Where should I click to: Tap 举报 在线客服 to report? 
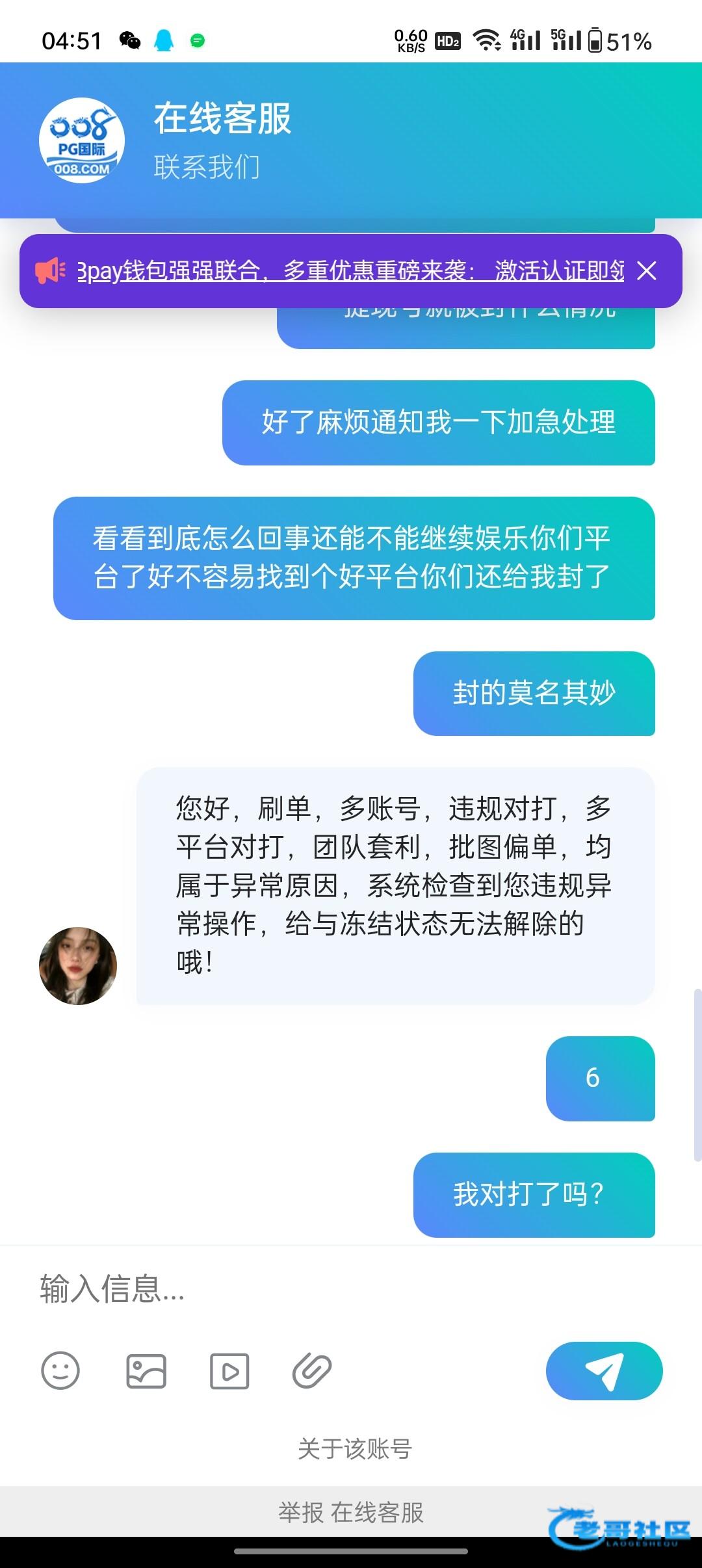pos(351,1513)
